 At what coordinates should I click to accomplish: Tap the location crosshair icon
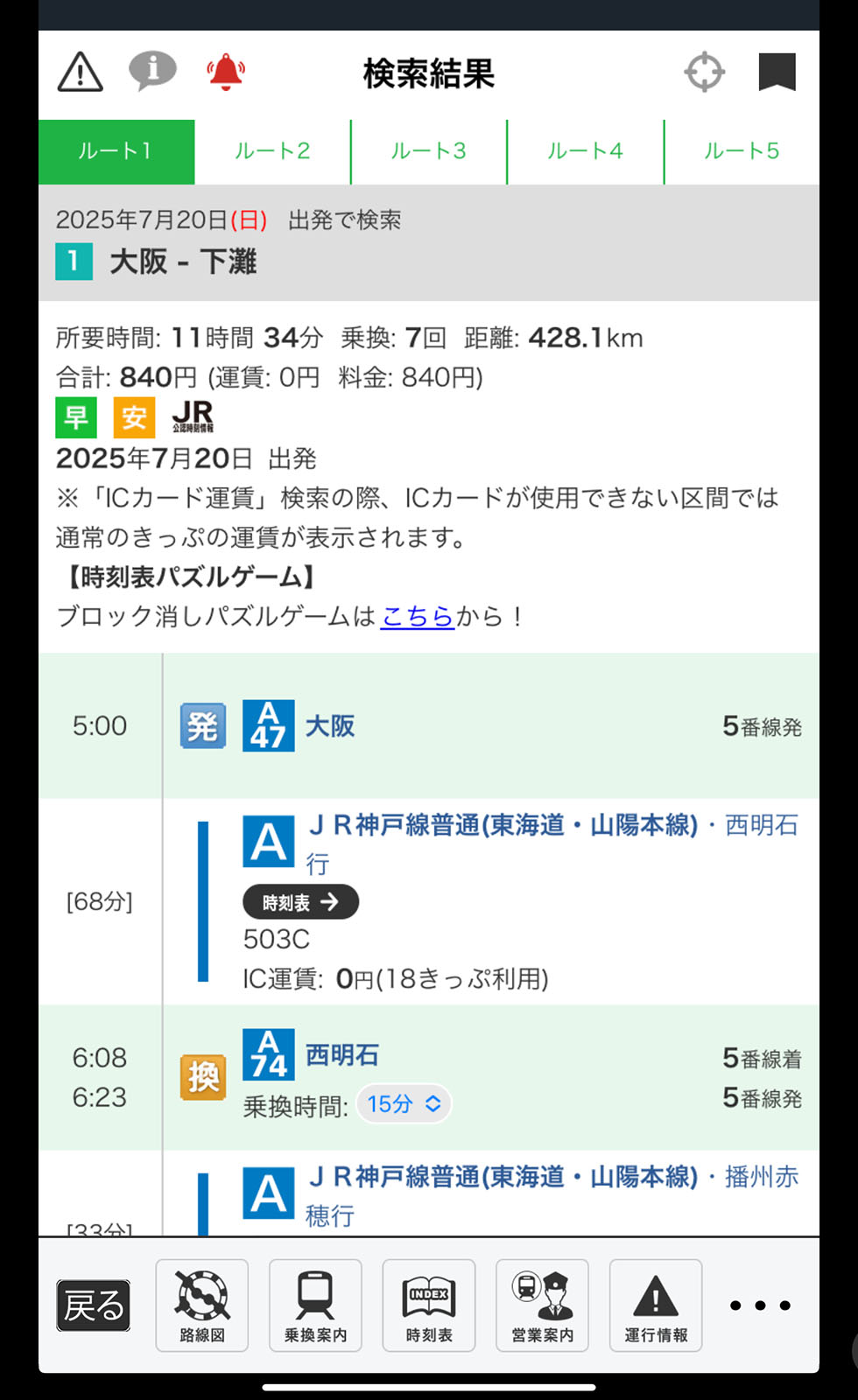(x=705, y=73)
